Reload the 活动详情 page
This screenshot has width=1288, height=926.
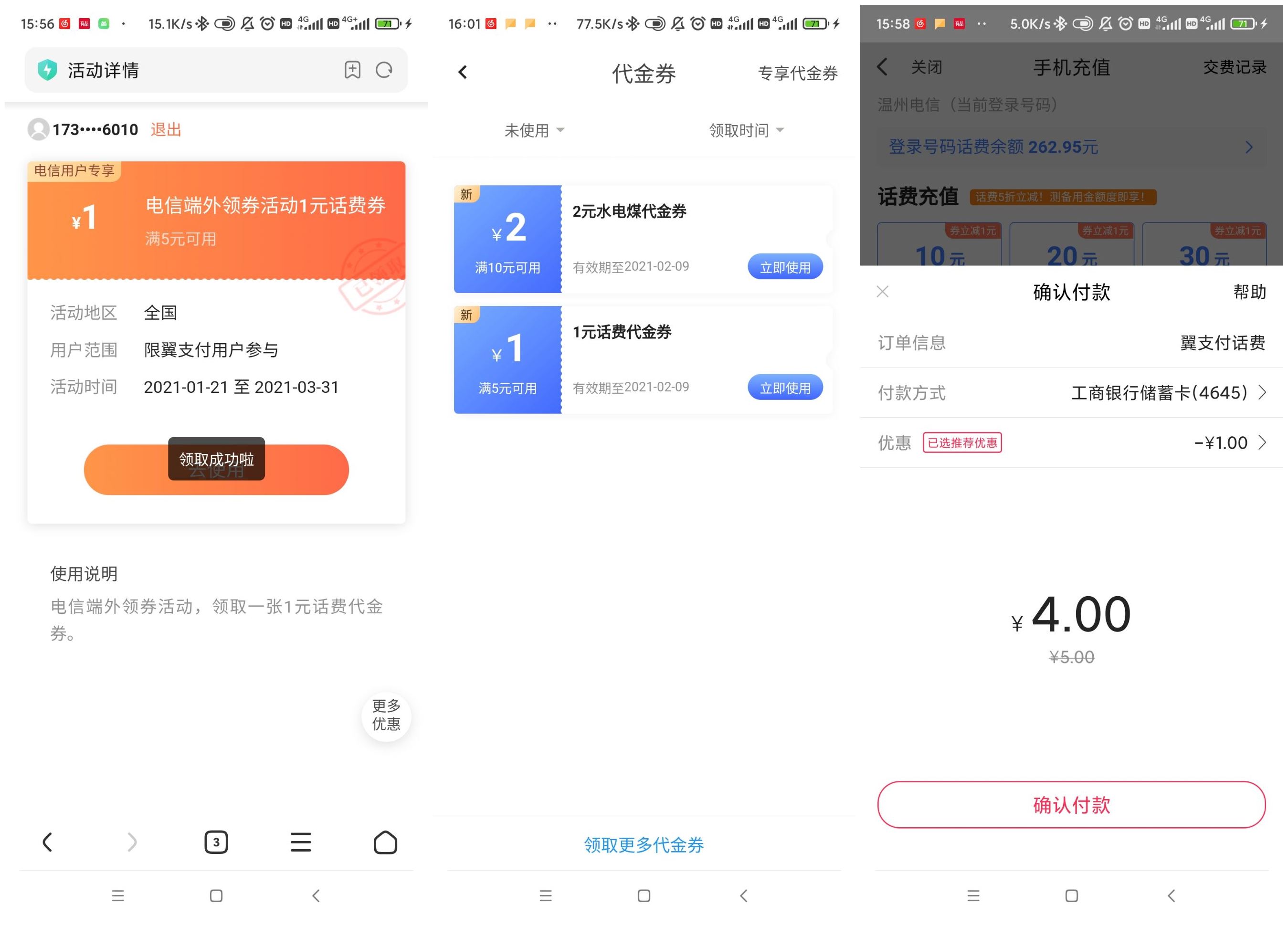[x=384, y=70]
